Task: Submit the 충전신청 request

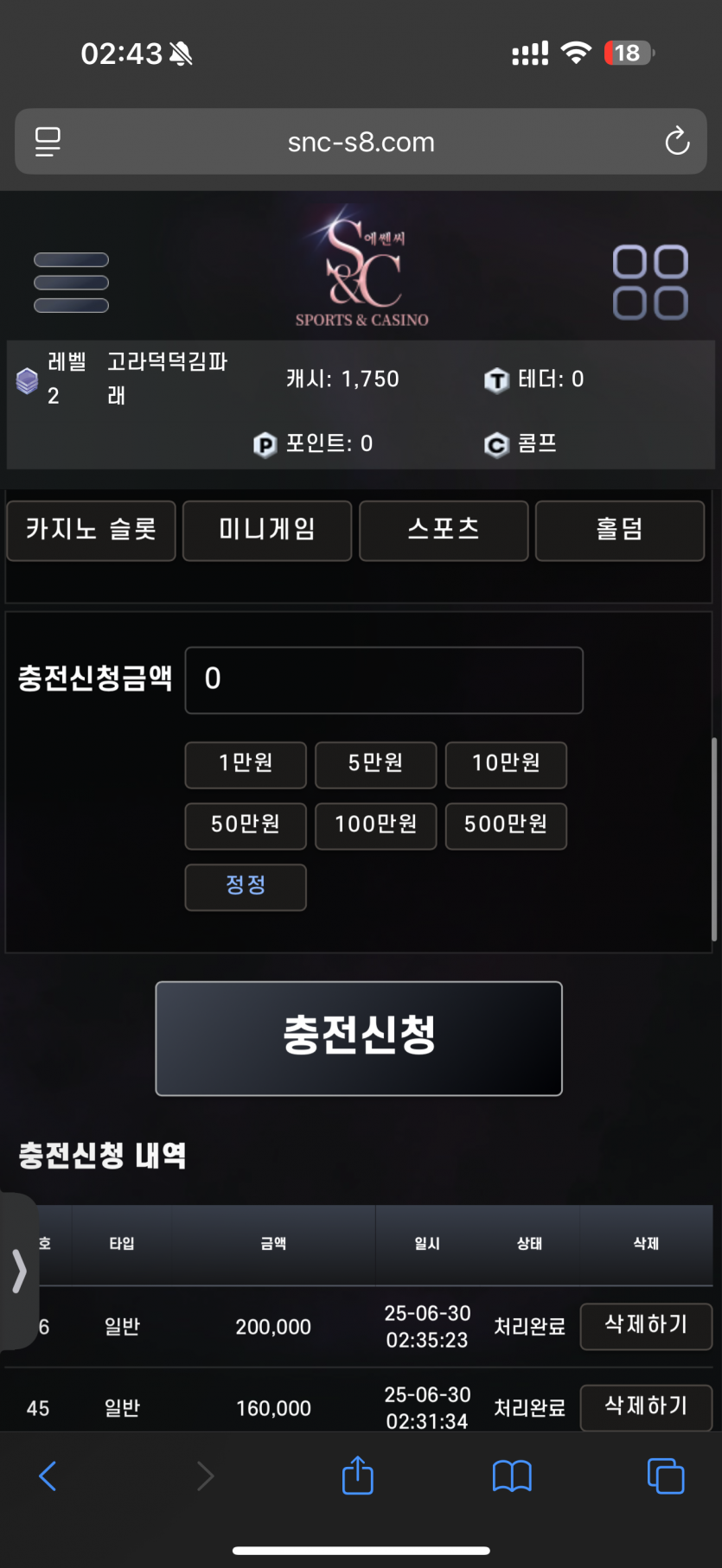Action: point(359,1038)
